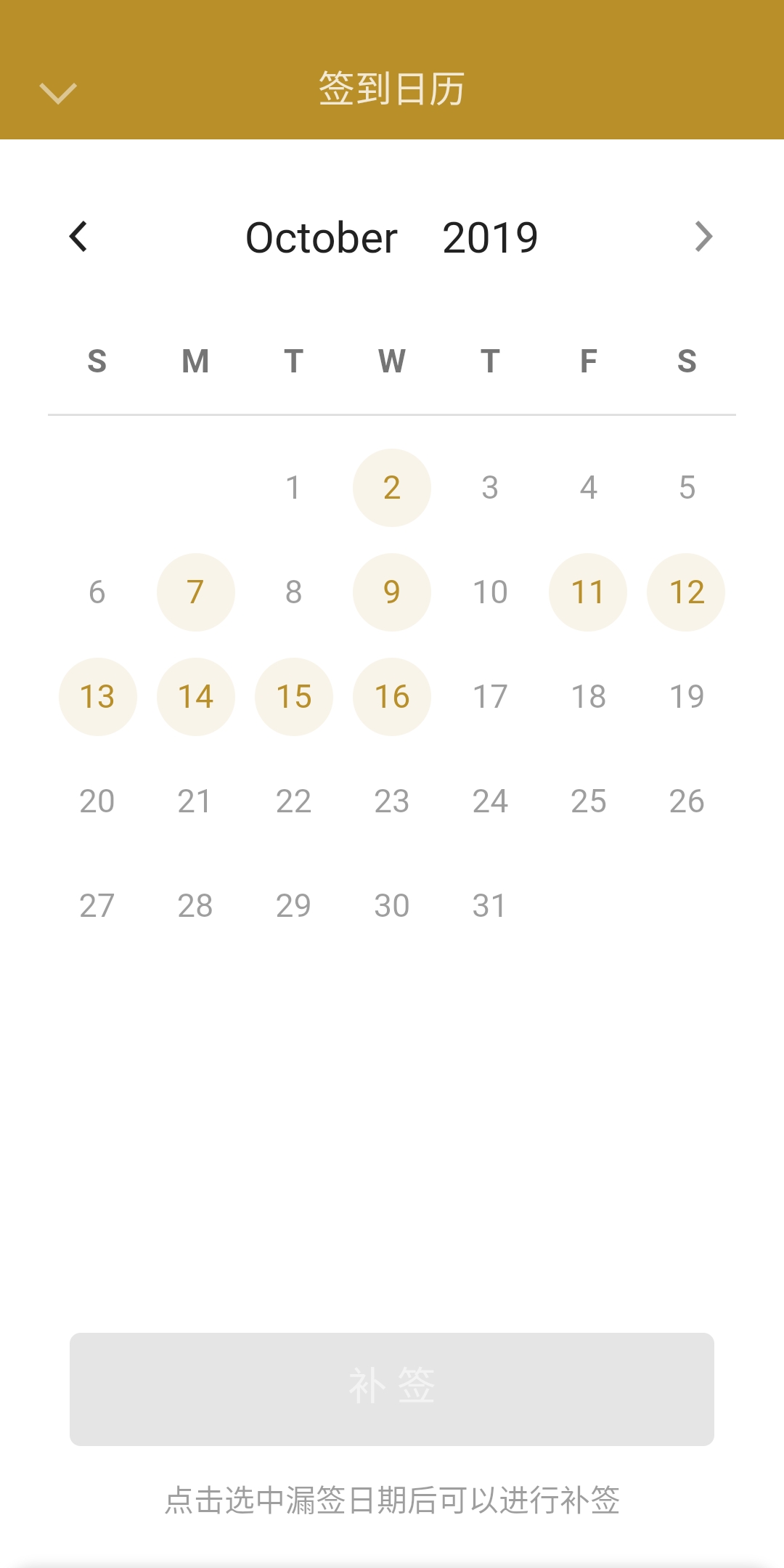
Task: Tap missed date October 10
Action: (490, 592)
